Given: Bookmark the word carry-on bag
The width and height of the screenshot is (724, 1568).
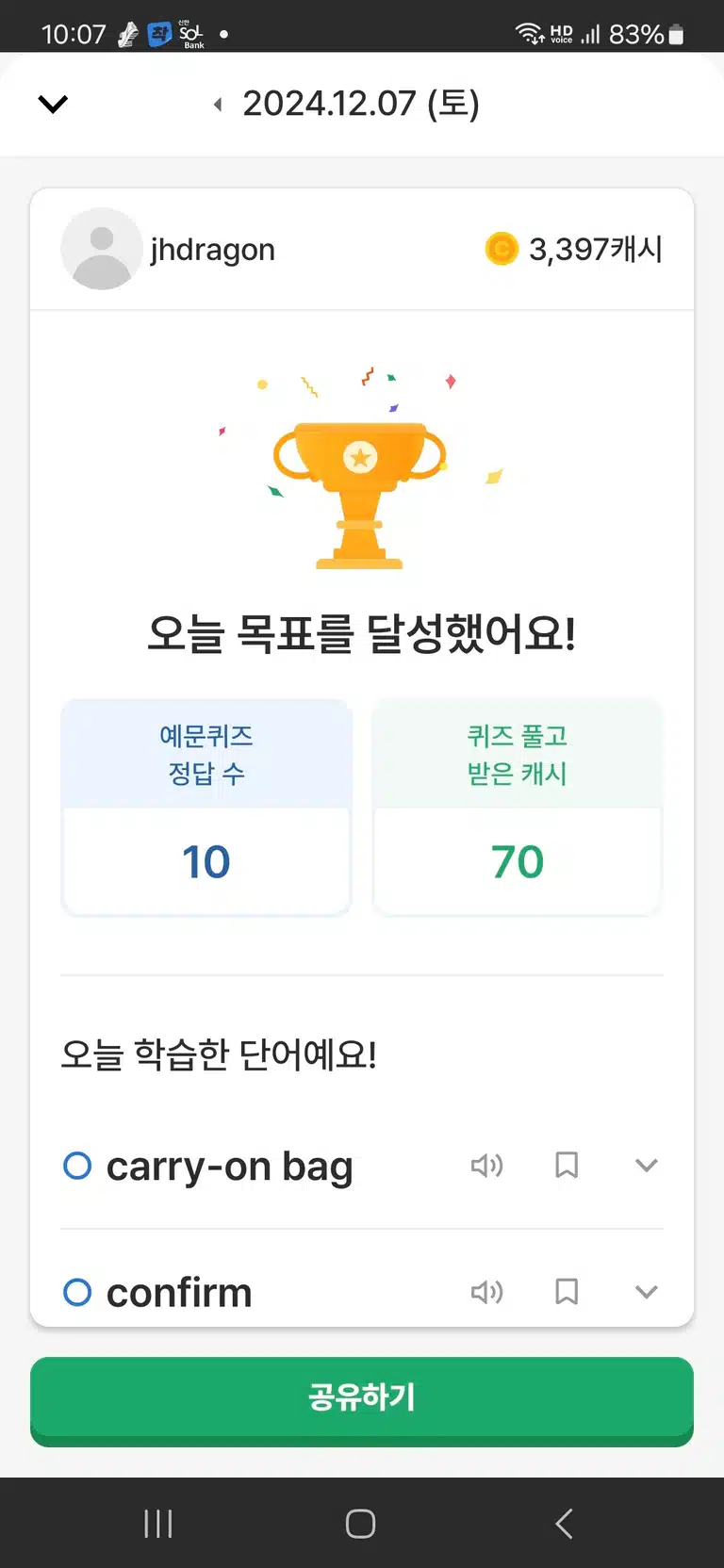Looking at the screenshot, I should click(x=567, y=1166).
